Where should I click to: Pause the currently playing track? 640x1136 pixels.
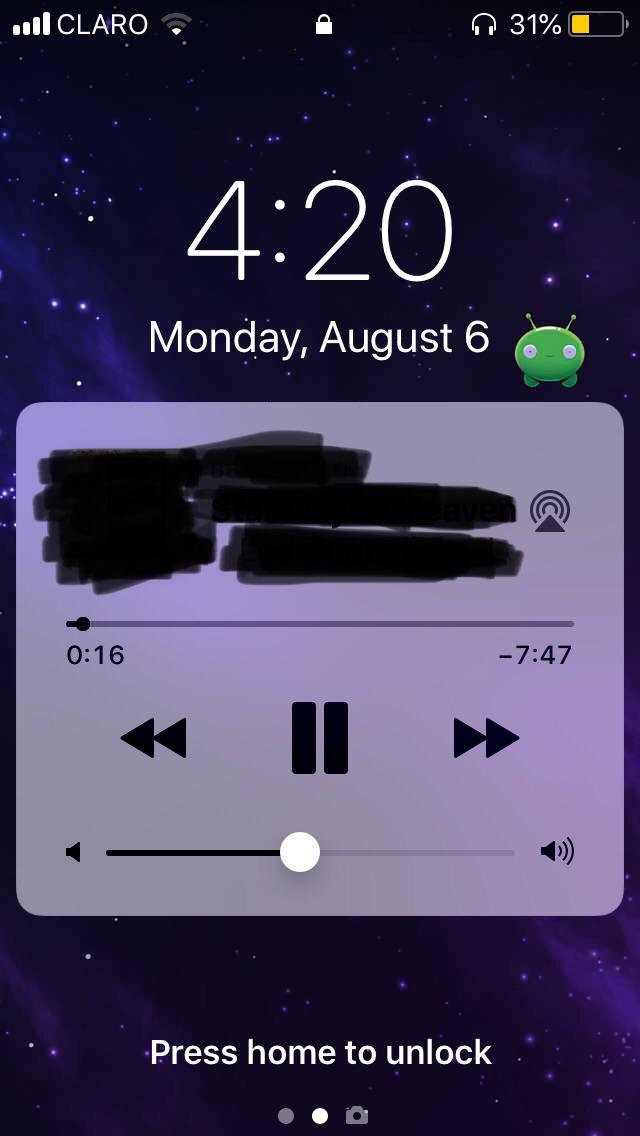320,738
